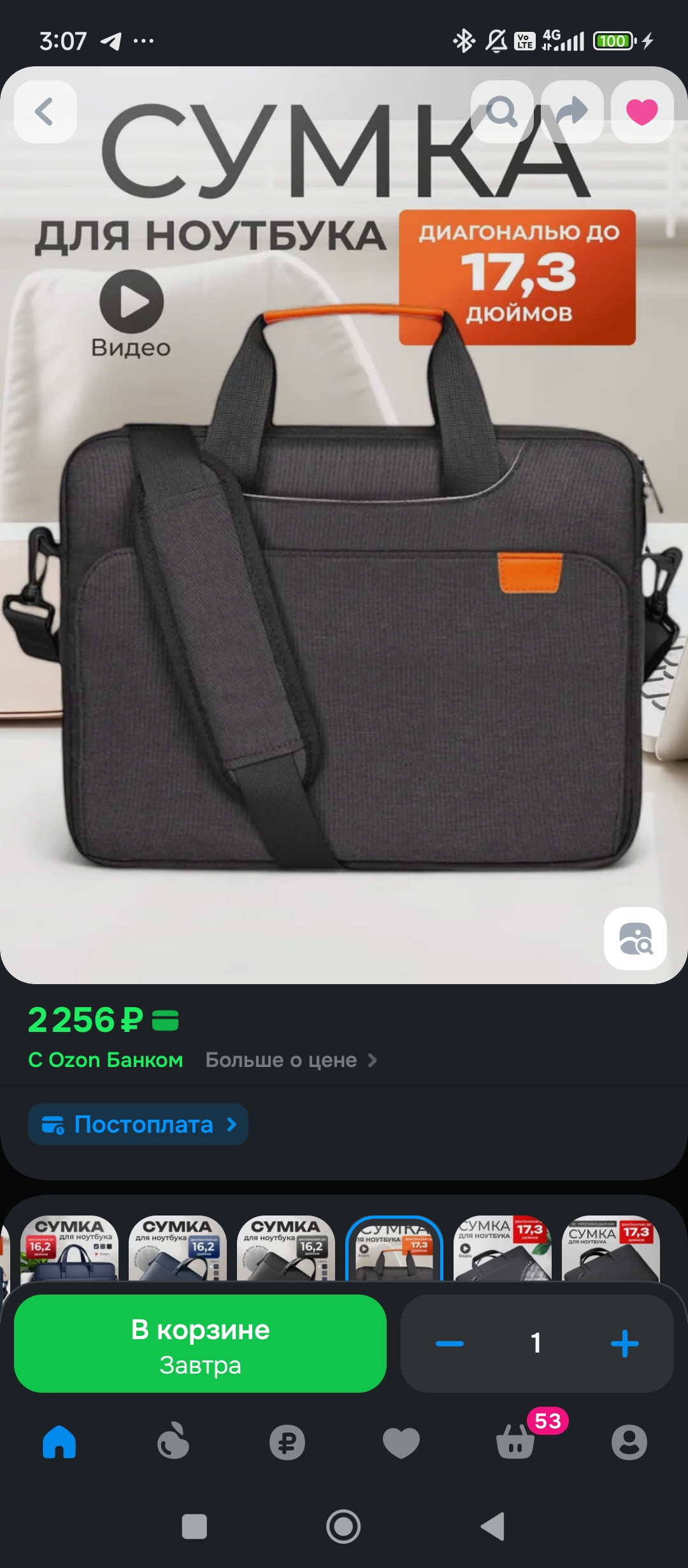This screenshot has width=688, height=1568.
Task: Share this laptop bag listing
Action: [x=572, y=112]
